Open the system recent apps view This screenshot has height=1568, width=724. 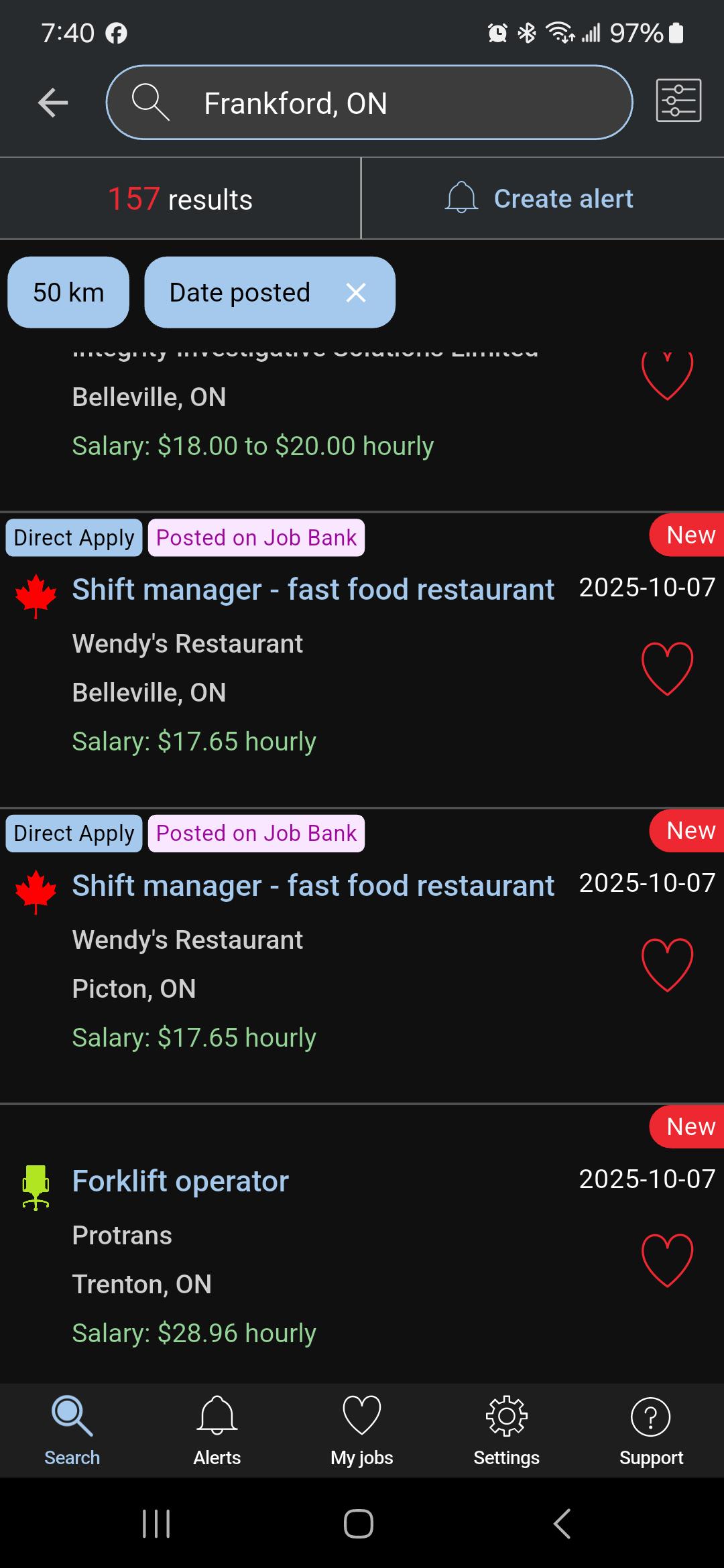[157, 1524]
